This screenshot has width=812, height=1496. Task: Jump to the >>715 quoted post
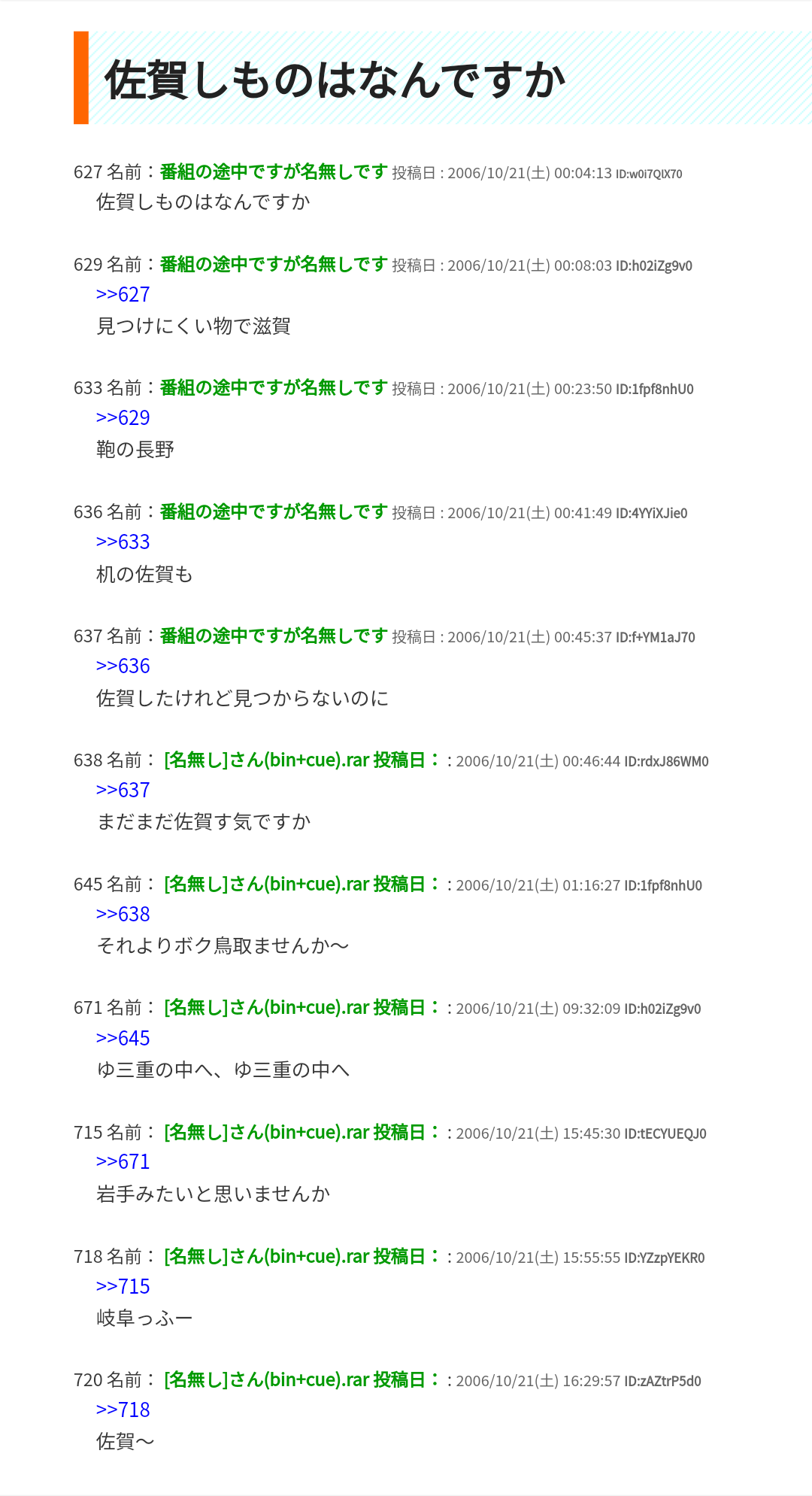(123, 1287)
